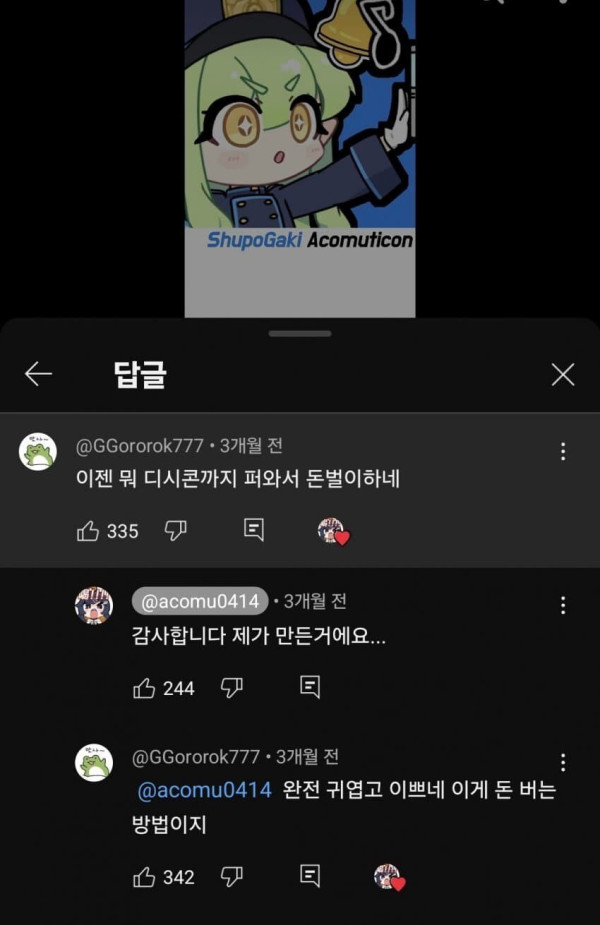
Task: Like the 감사합니다 제가 만든거에요 reply
Action: [144, 688]
